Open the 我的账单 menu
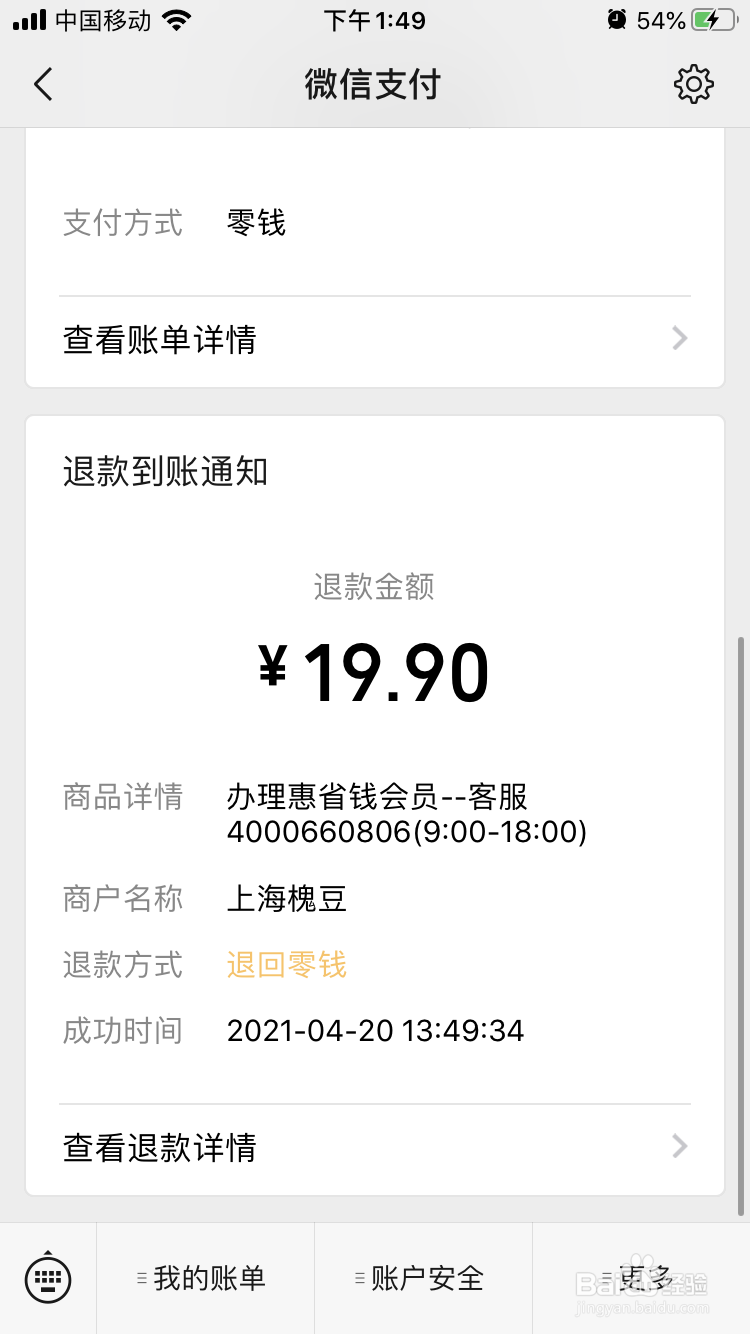Image resolution: width=750 pixels, height=1334 pixels. pos(205,1278)
